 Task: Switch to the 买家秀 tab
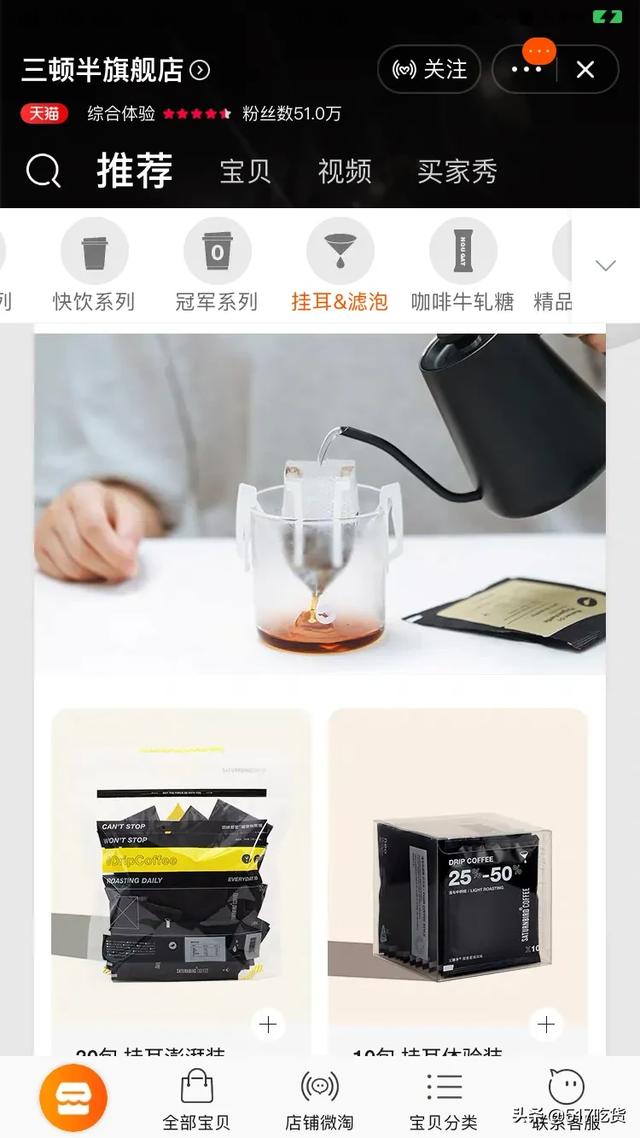(x=457, y=171)
